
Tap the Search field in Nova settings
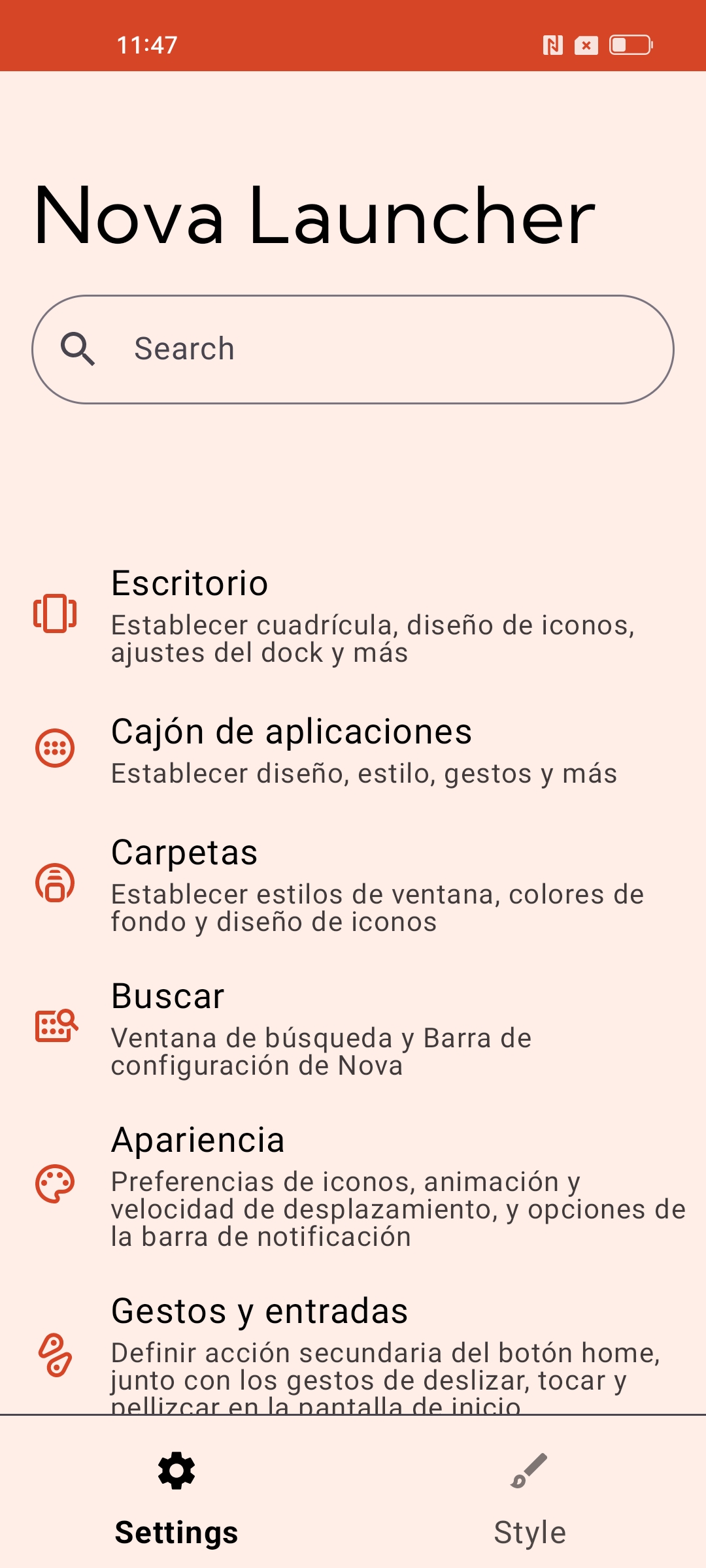coord(353,350)
